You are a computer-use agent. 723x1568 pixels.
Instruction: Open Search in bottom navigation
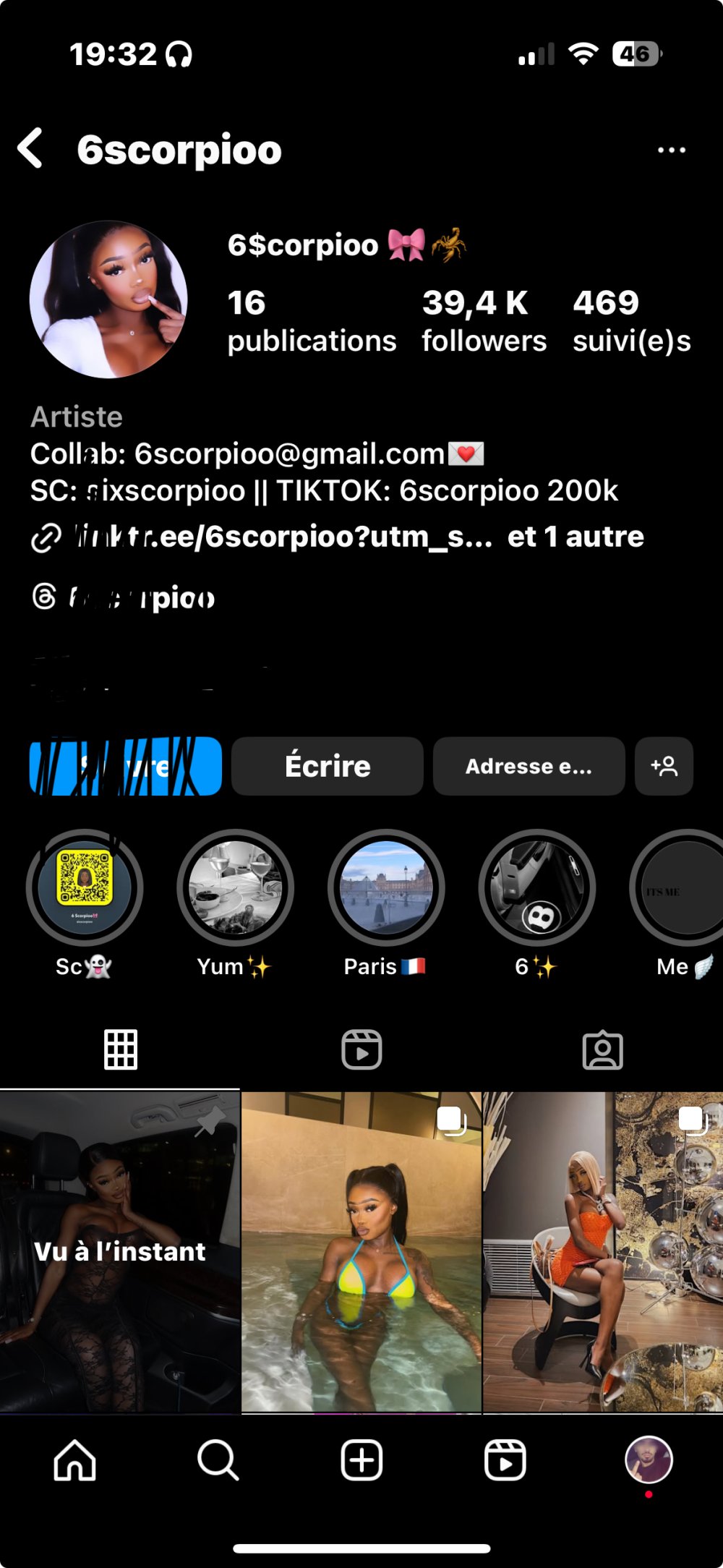point(218,1460)
